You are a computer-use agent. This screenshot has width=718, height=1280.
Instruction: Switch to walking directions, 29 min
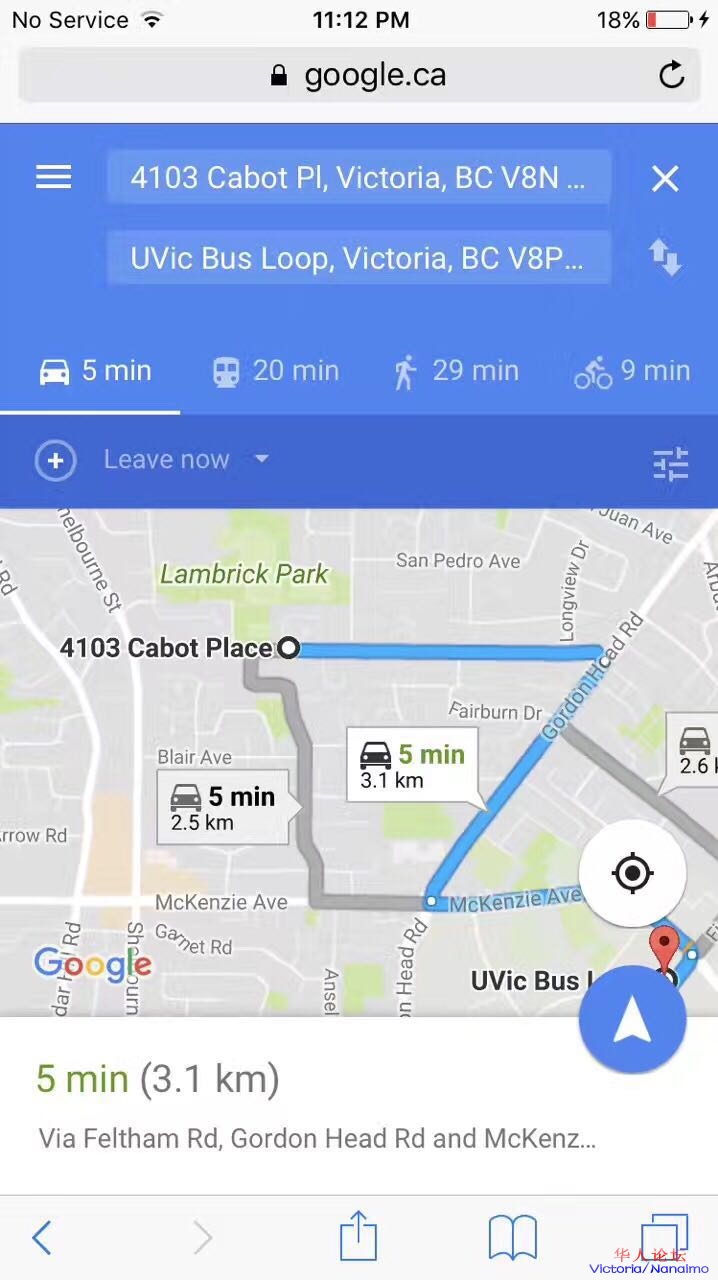456,371
